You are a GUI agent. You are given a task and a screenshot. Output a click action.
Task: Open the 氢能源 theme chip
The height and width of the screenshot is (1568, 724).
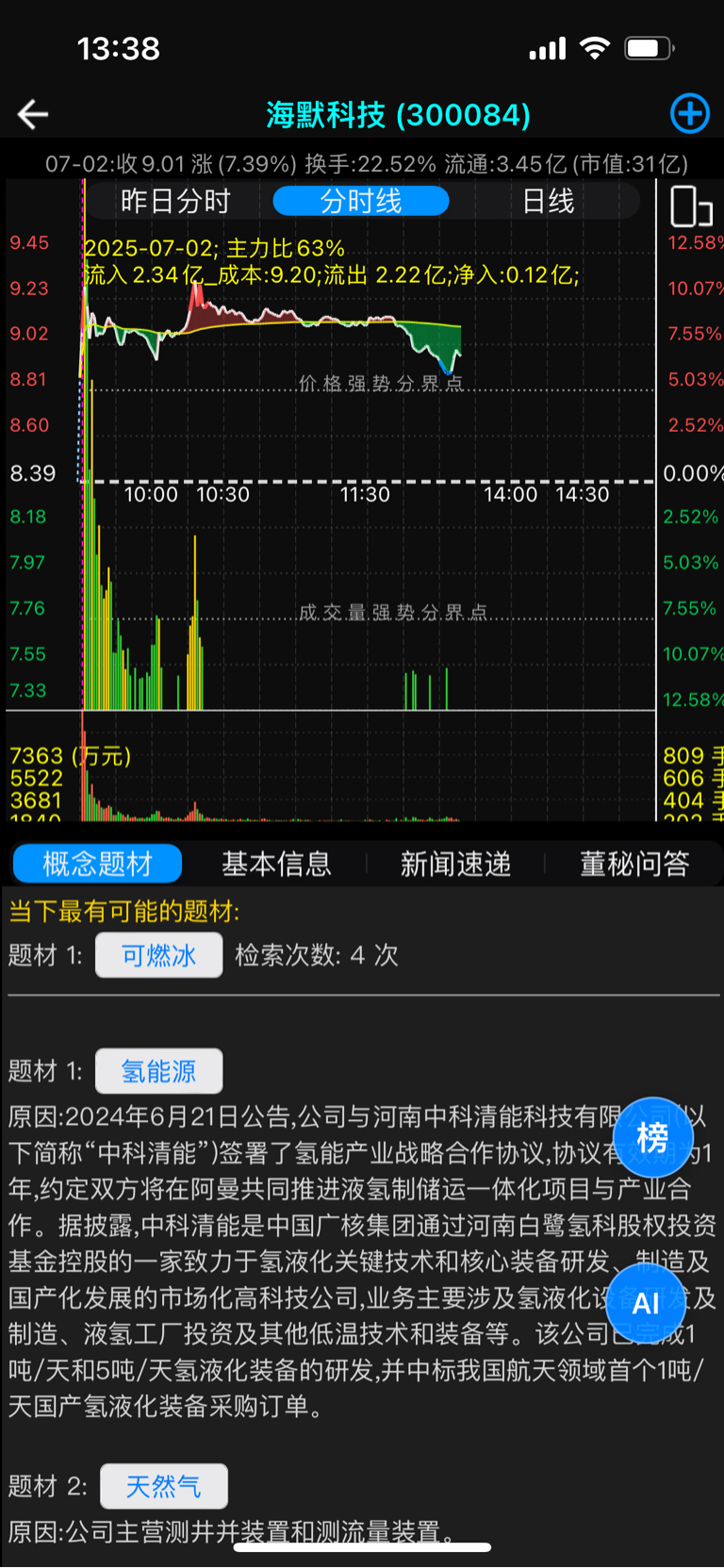click(x=158, y=1071)
